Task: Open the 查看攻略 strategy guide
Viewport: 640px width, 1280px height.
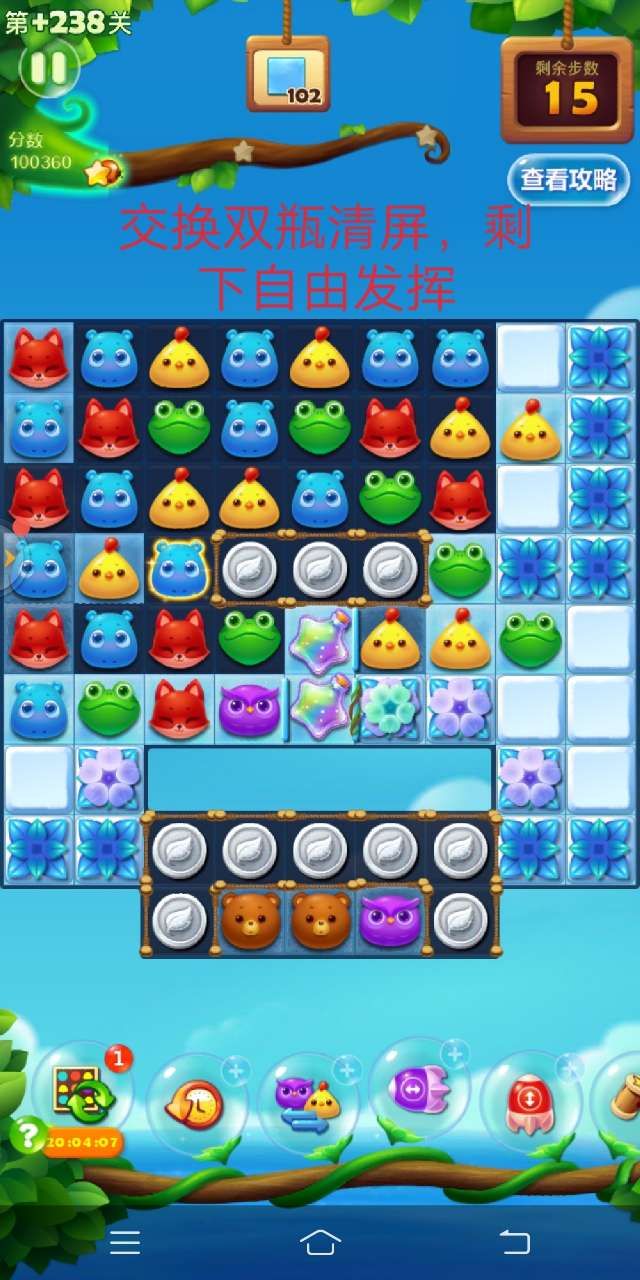Action: (x=568, y=180)
